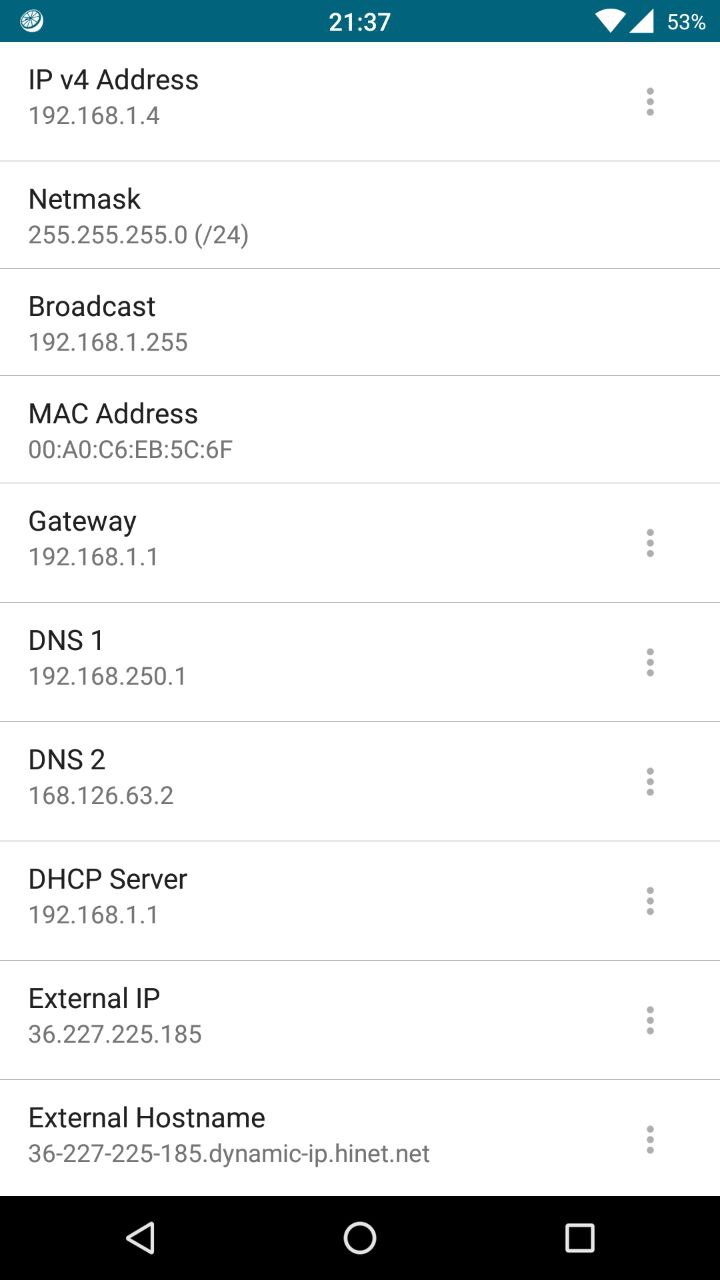This screenshot has height=1280, width=720.
Task: Open the overflow menu for IP v4 Address
Action: coord(650,101)
